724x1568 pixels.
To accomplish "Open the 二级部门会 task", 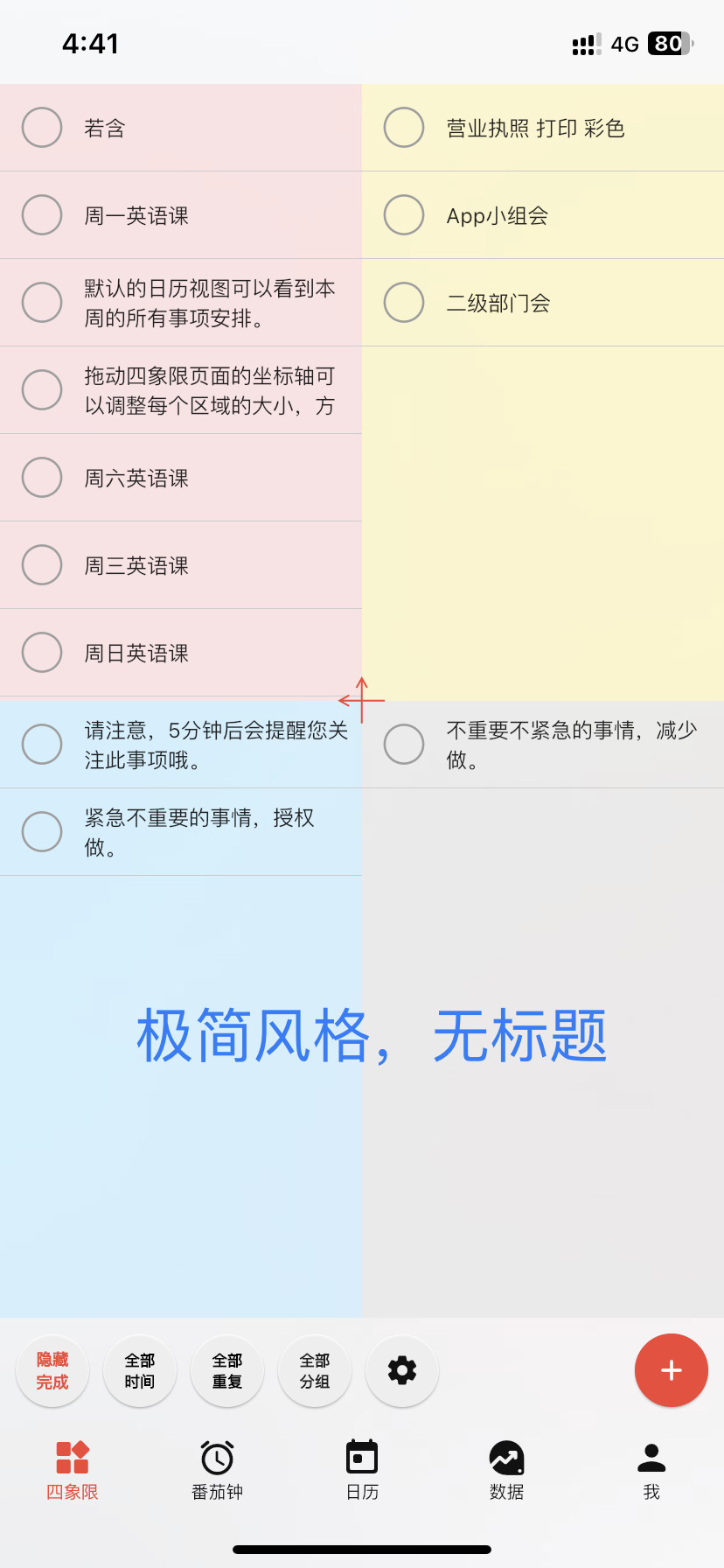I will 498,304.
